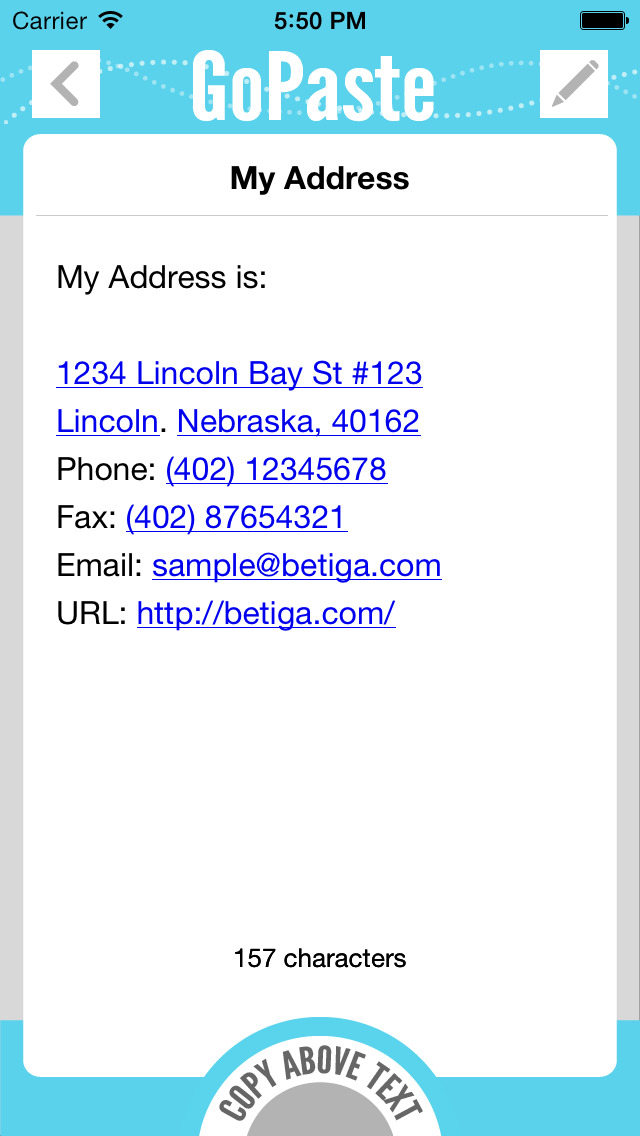Open the http://betiga.com/ URL
The height and width of the screenshot is (1136, 640).
pos(266,614)
